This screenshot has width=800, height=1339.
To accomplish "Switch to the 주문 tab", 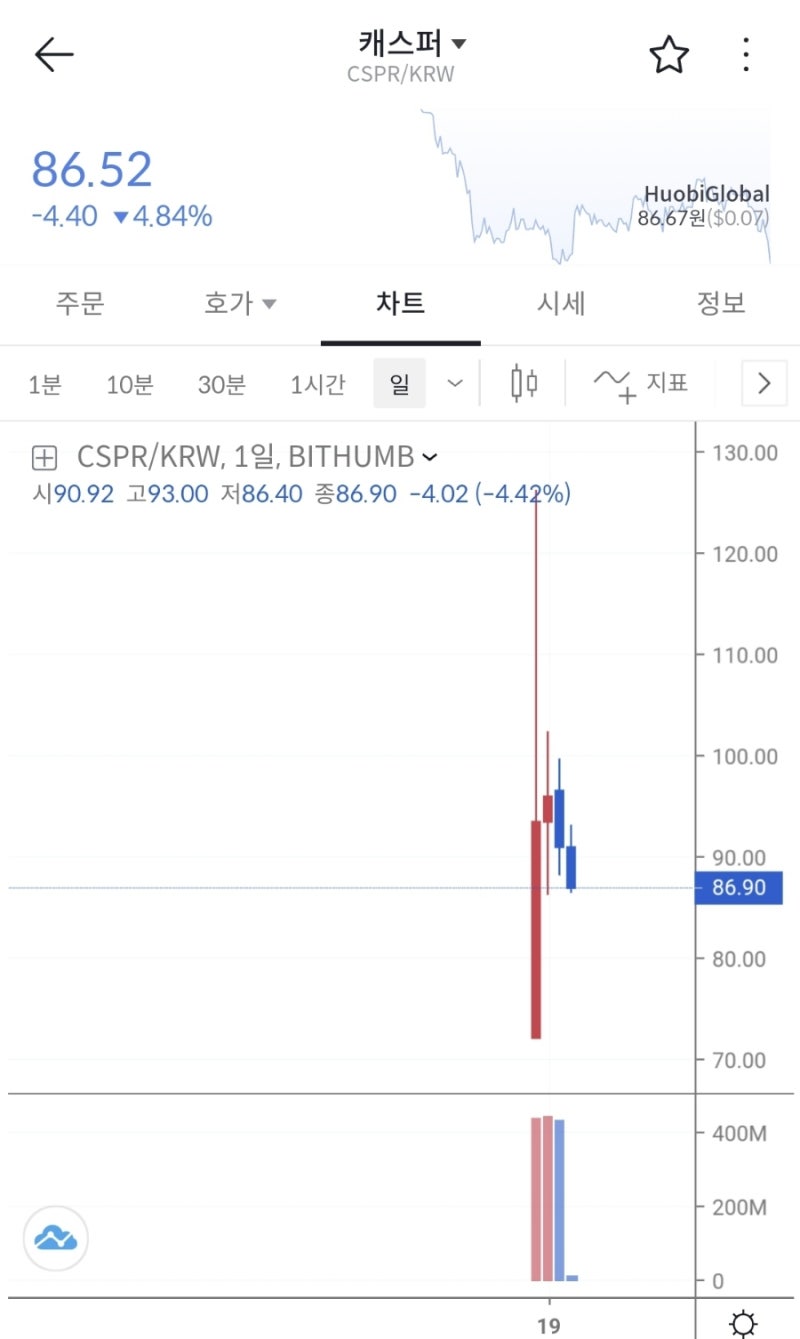I will pyautogui.click(x=80, y=303).
